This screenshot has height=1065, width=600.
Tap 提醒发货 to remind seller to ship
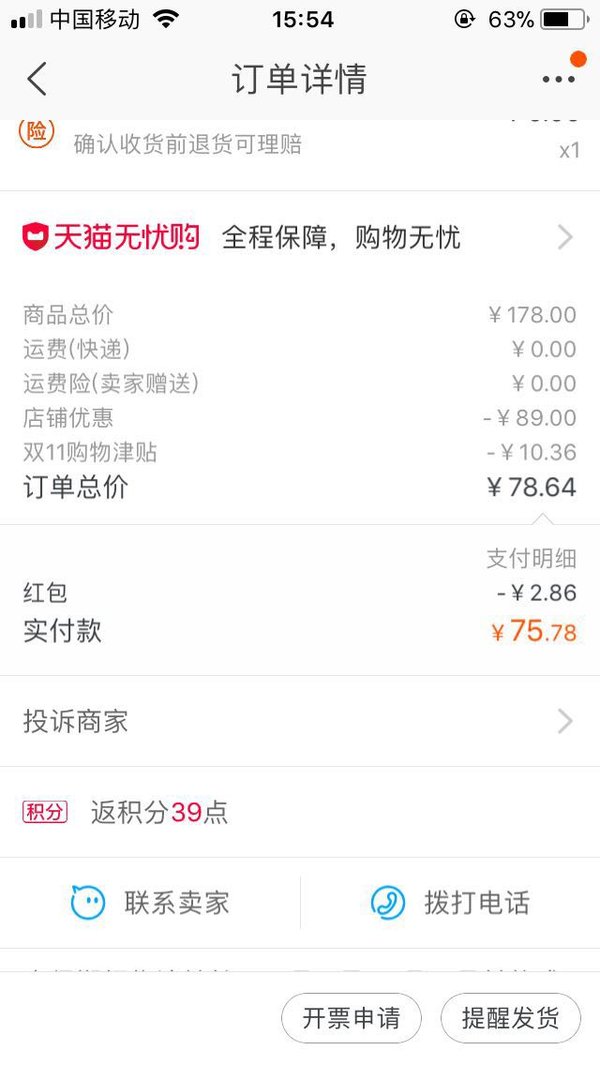tap(510, 1017)
